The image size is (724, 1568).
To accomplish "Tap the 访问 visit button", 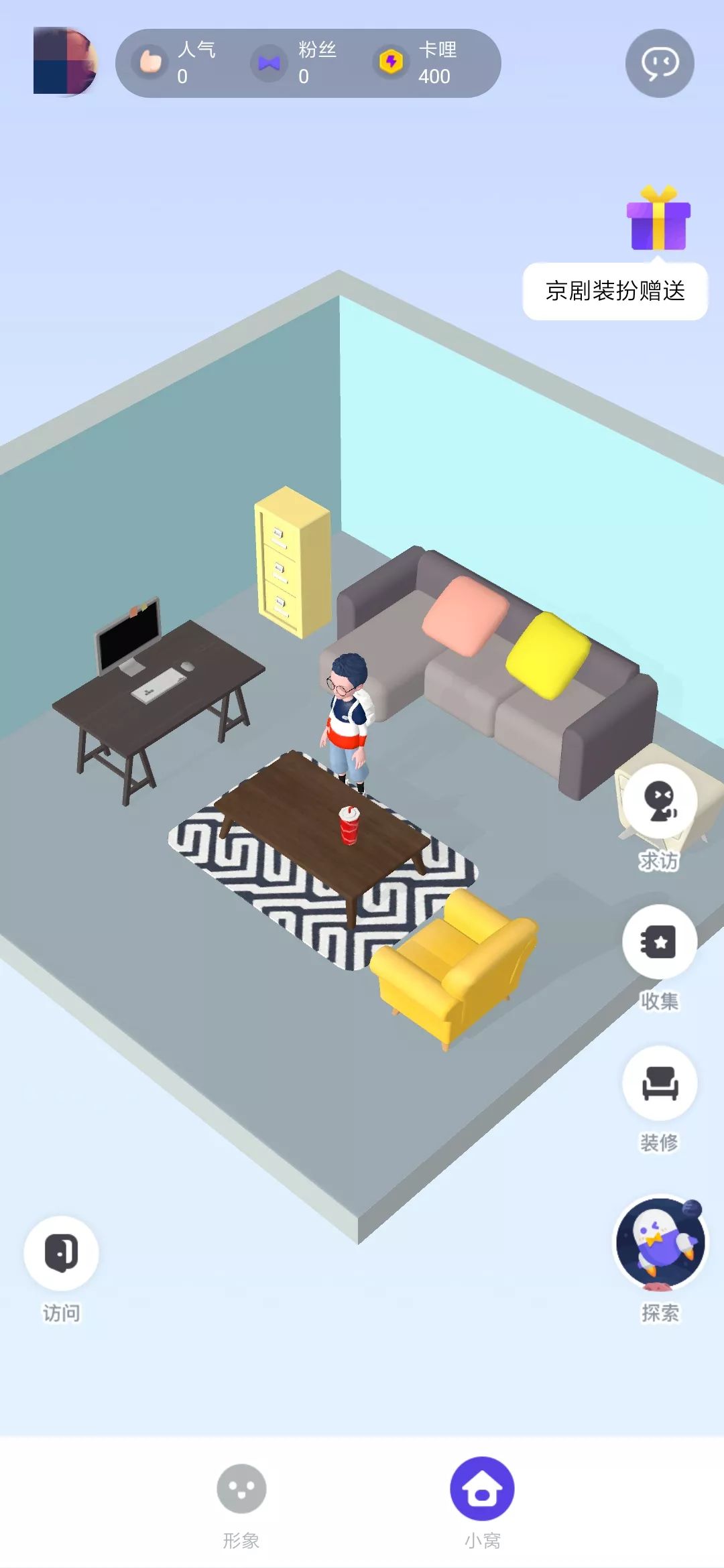I will tap(61, 1253).
